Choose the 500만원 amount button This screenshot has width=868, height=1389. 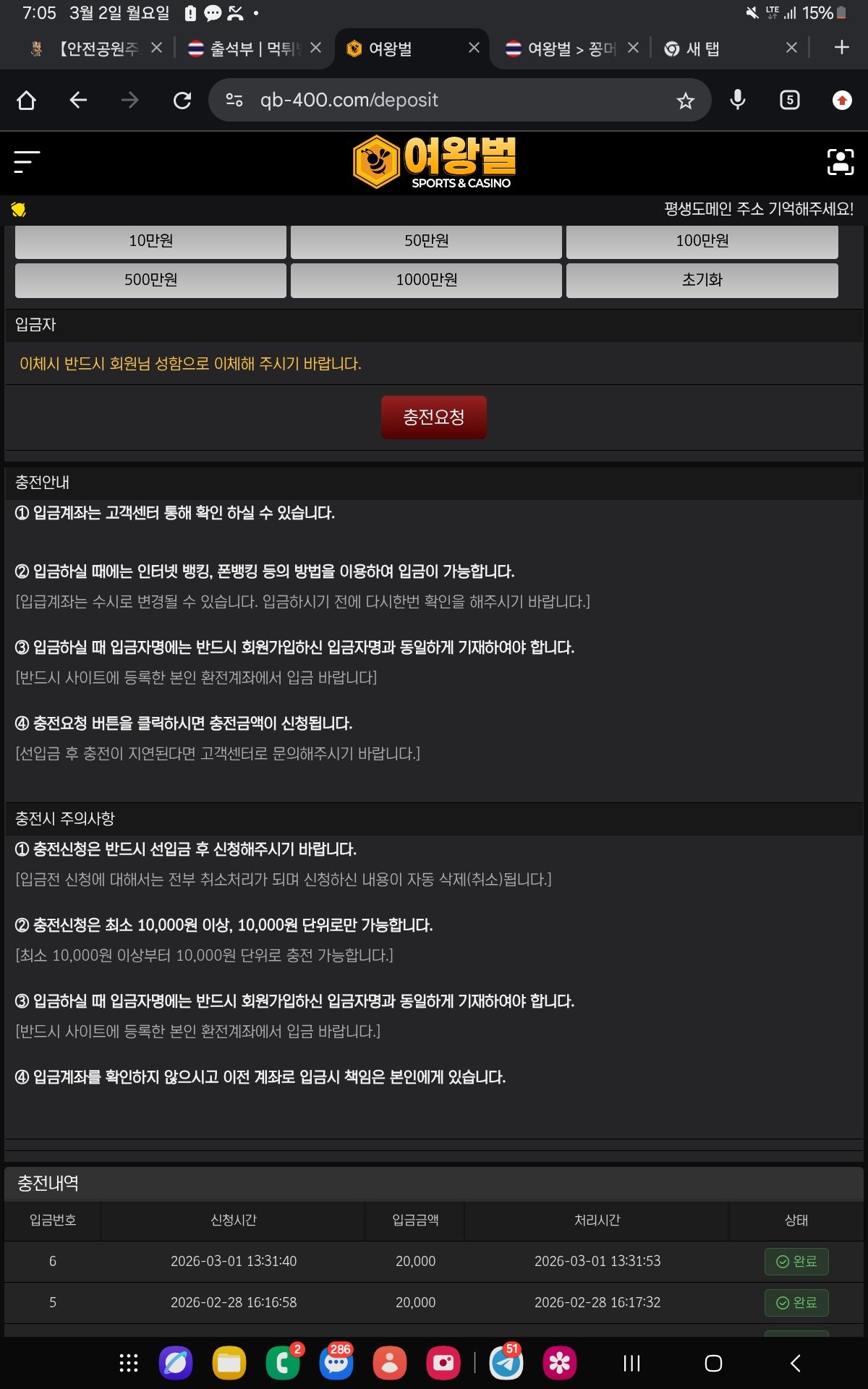click(150, 280)
